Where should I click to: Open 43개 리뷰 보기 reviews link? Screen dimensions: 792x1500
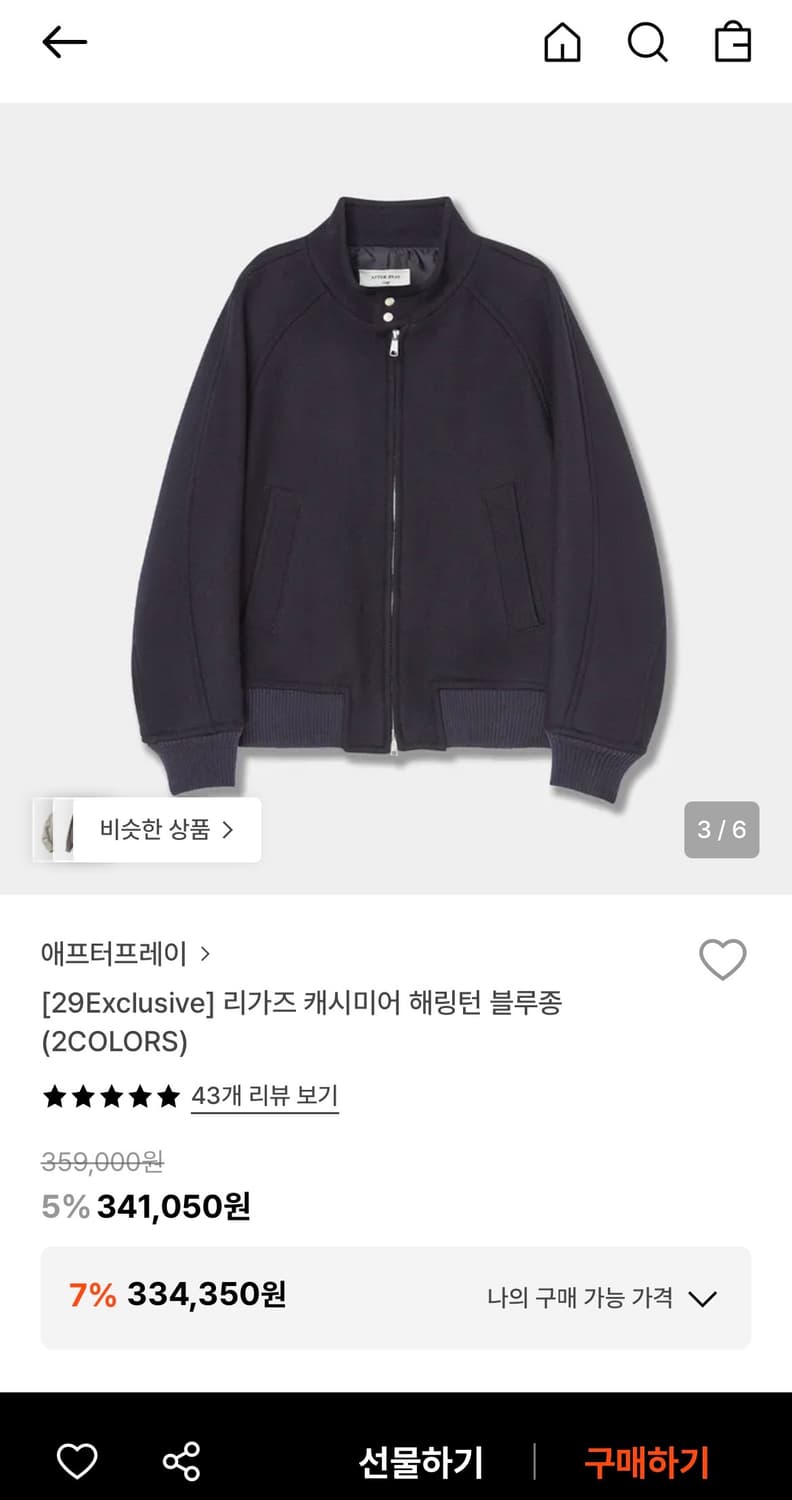pos(266,1096)
